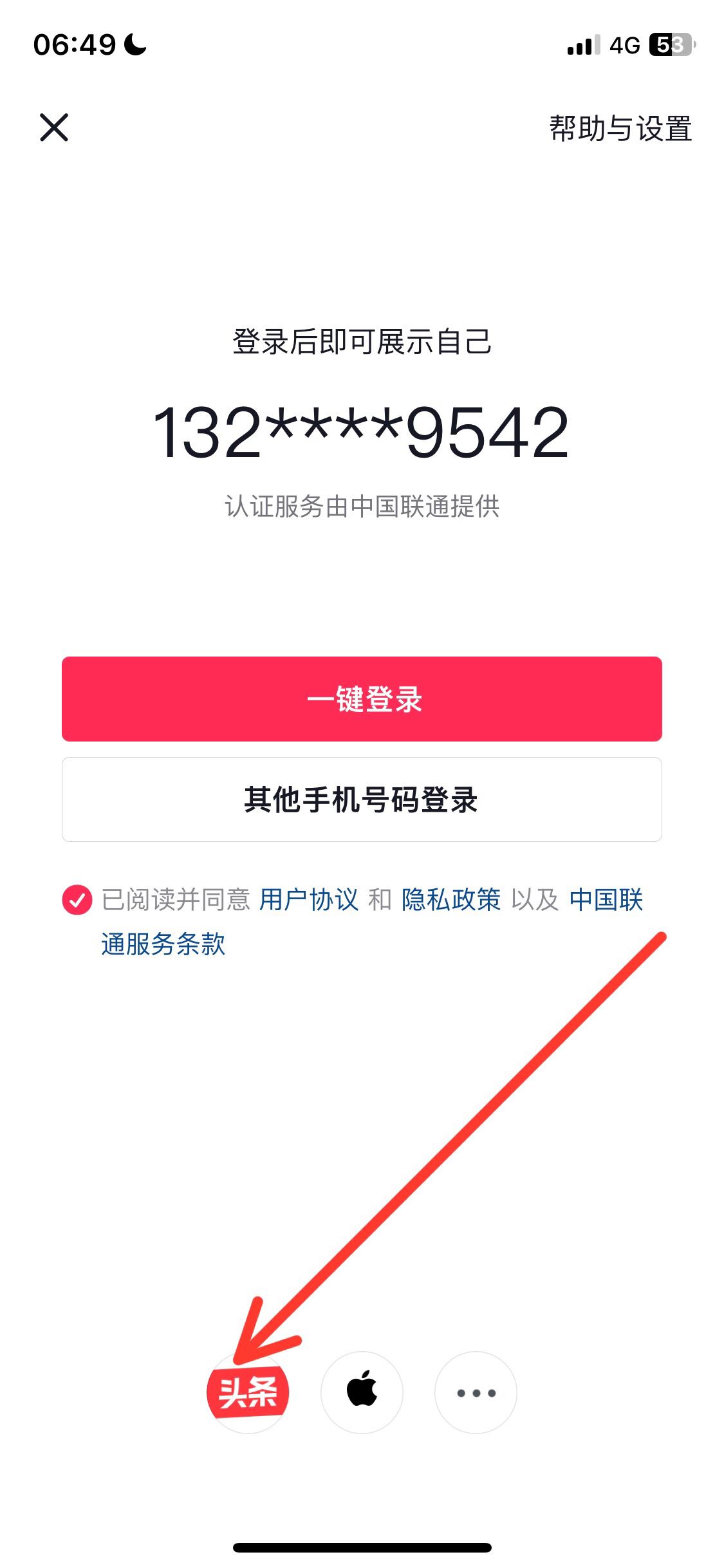
Task: Open the 用户协议 user agreement link
Action: pos(309,900)
